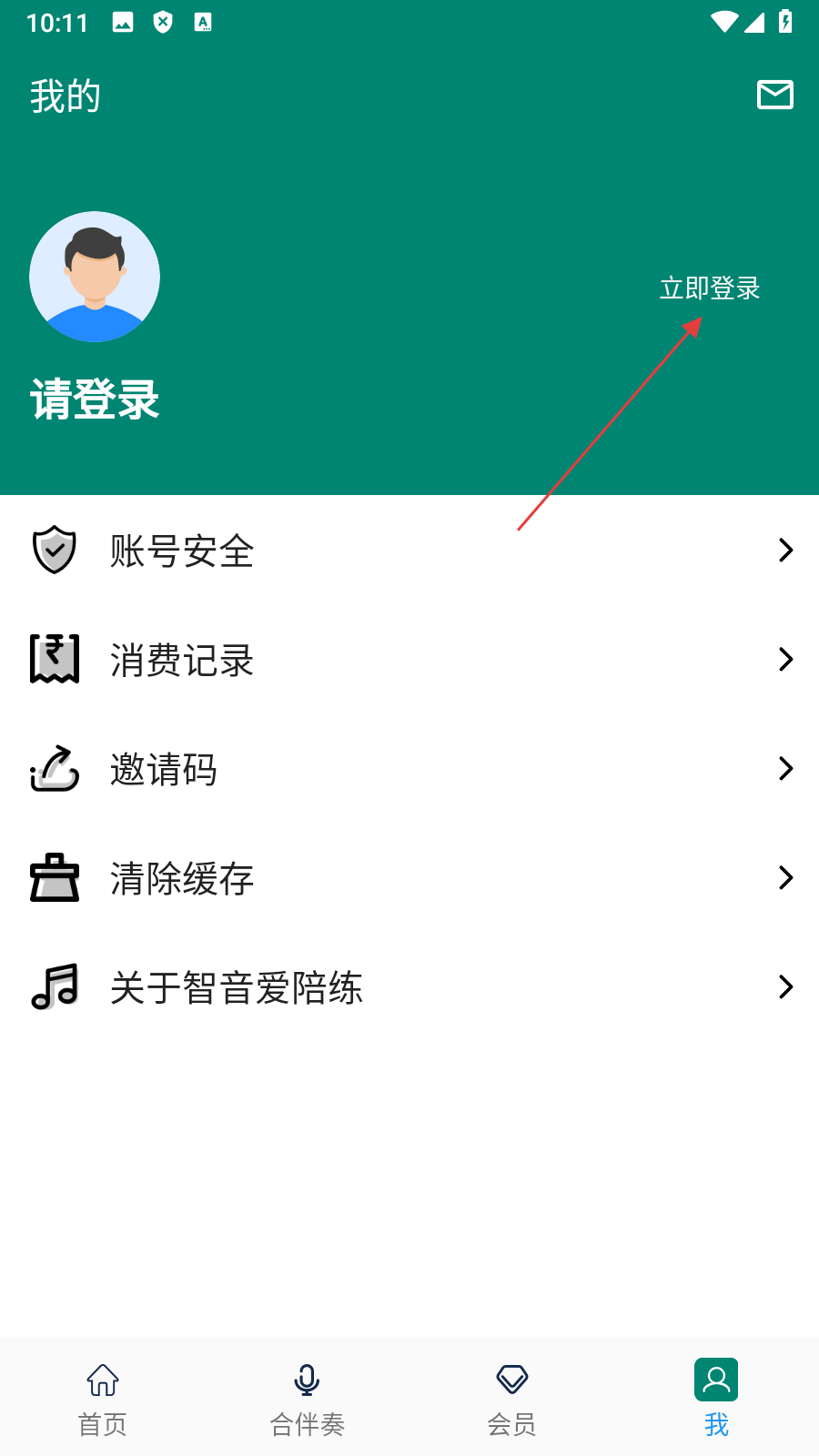Screen dimensions: 819x1456
Task: Switch to the 合伴奏 tab
Action: point(307,1399)
